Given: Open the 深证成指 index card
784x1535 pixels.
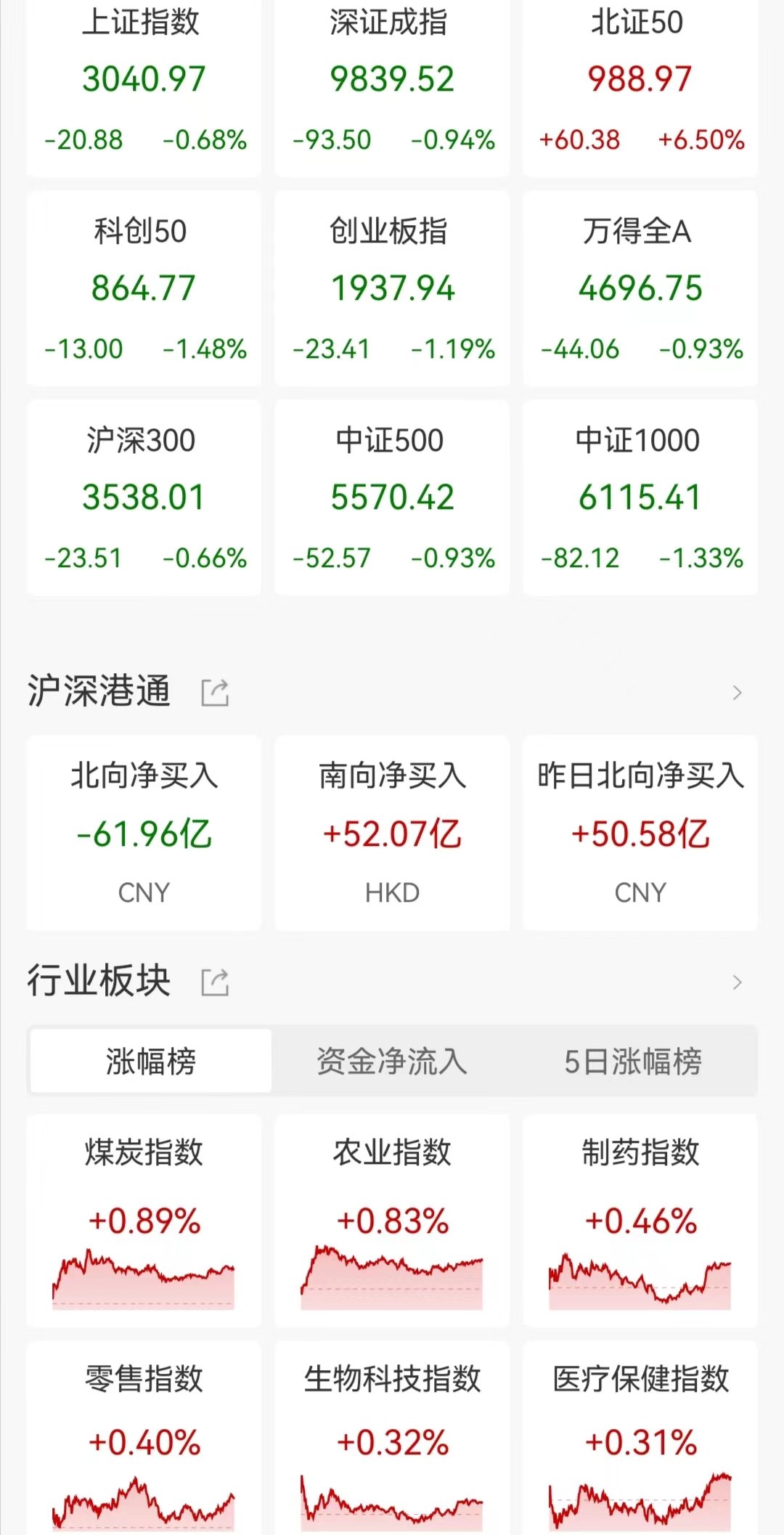Looking at the screenshot, I should click(x=392, y=87).
